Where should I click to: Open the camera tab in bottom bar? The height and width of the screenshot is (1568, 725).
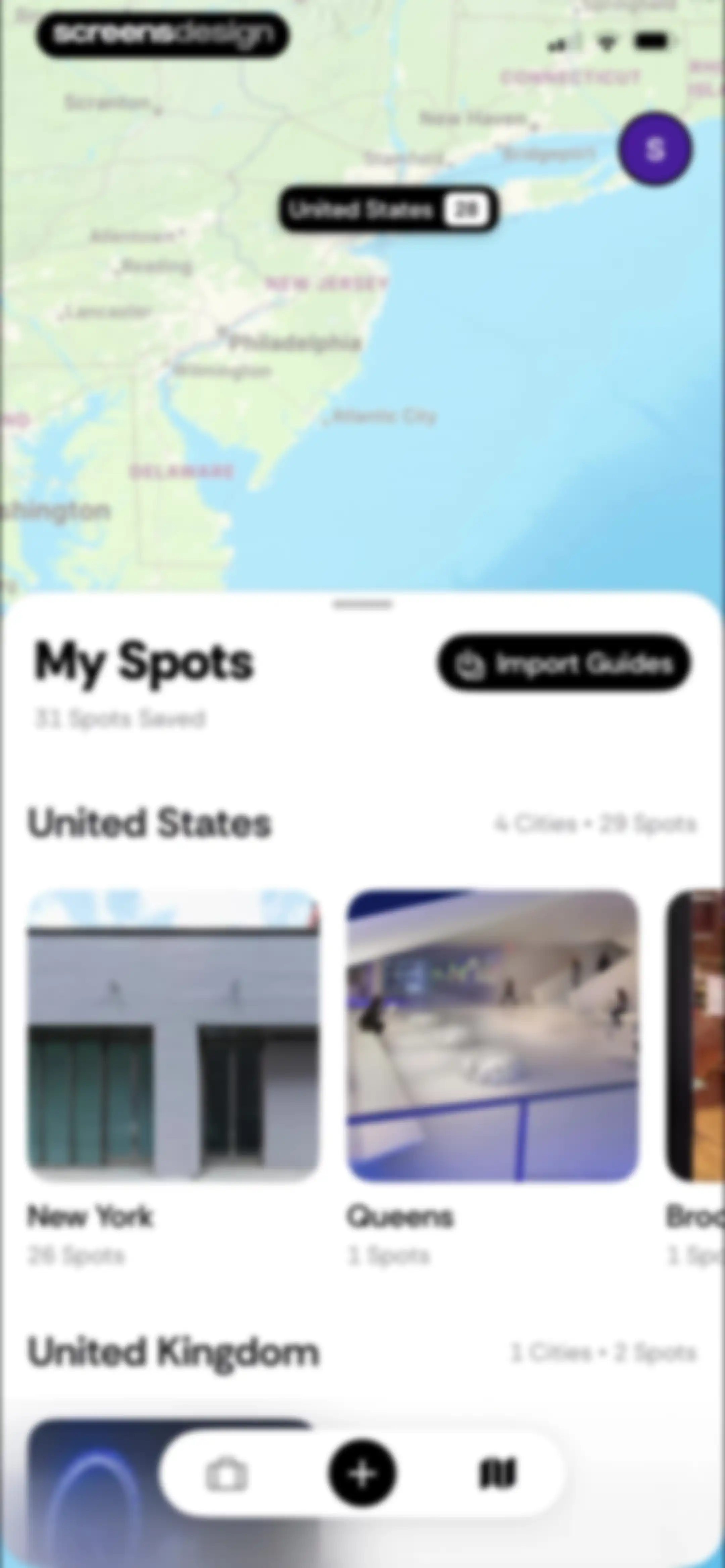pyautogui.click(x=227, y=1474)
